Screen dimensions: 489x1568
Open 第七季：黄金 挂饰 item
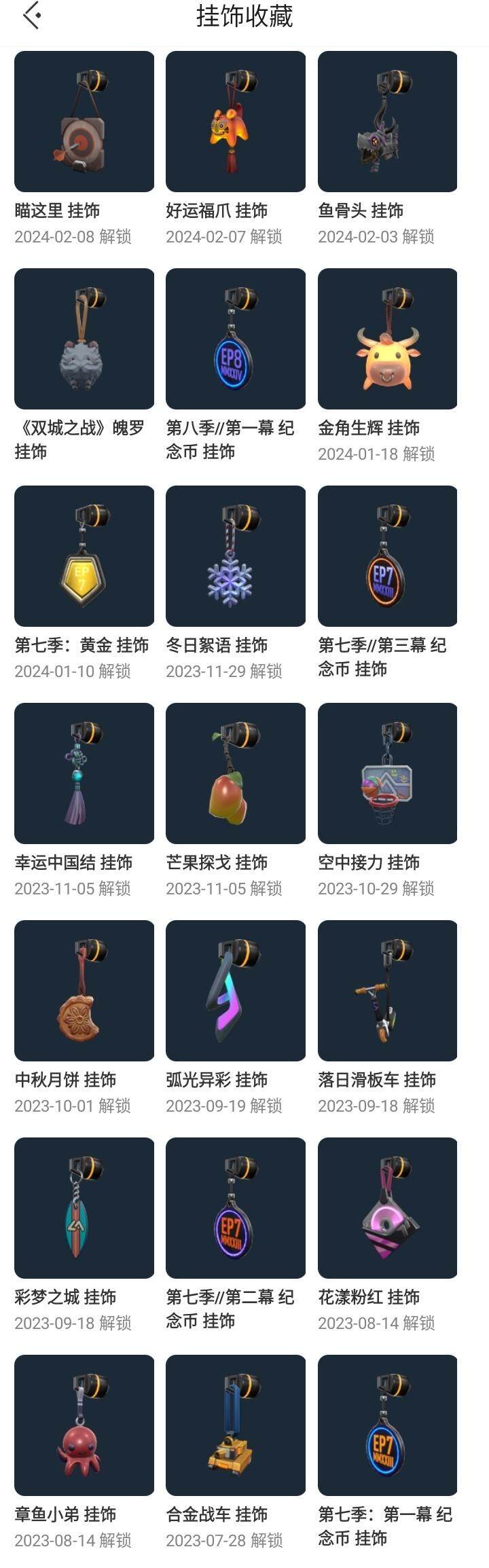click(x=84, y=556)
